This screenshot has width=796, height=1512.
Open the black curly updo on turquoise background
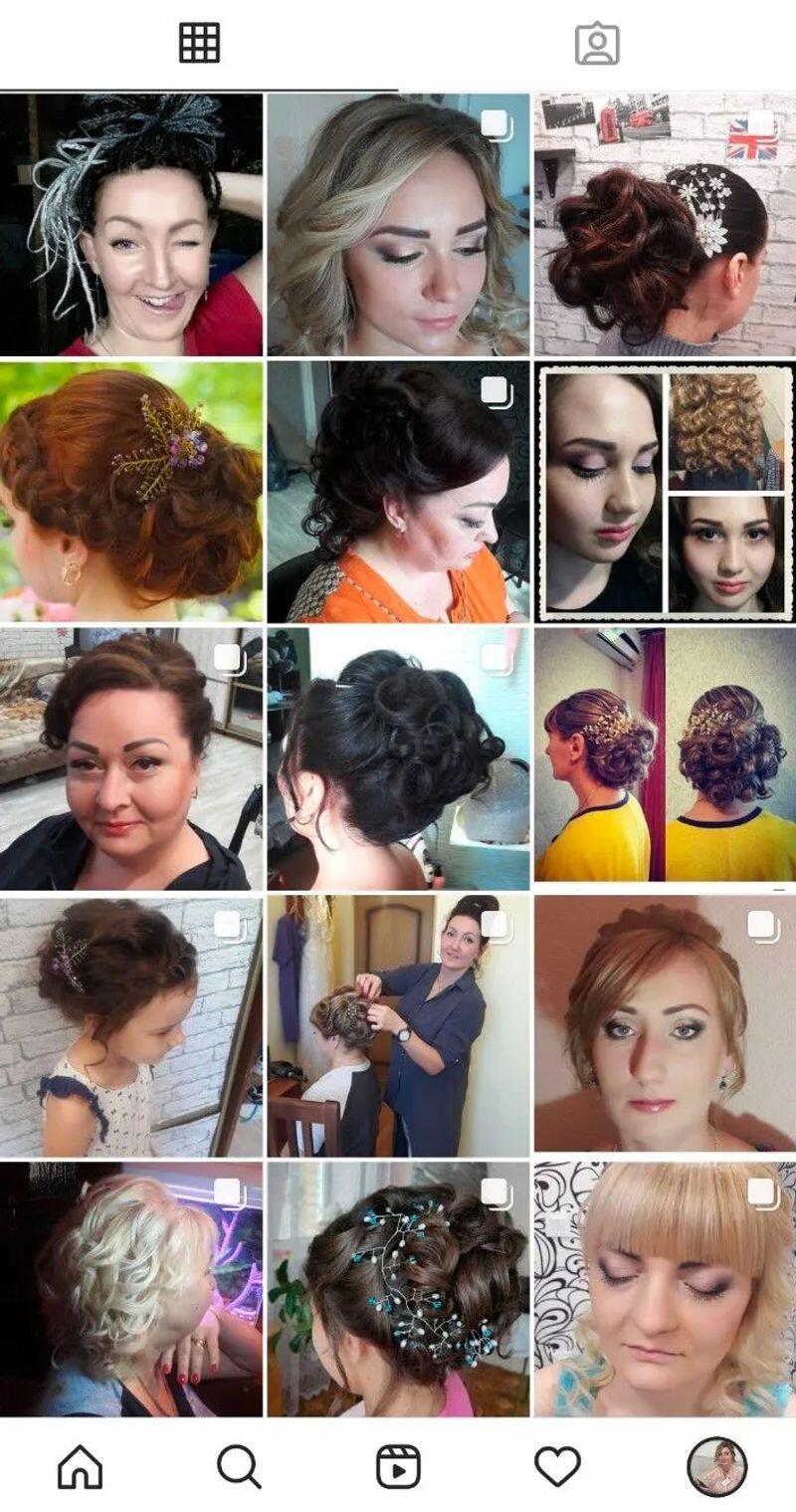(398, 758)
